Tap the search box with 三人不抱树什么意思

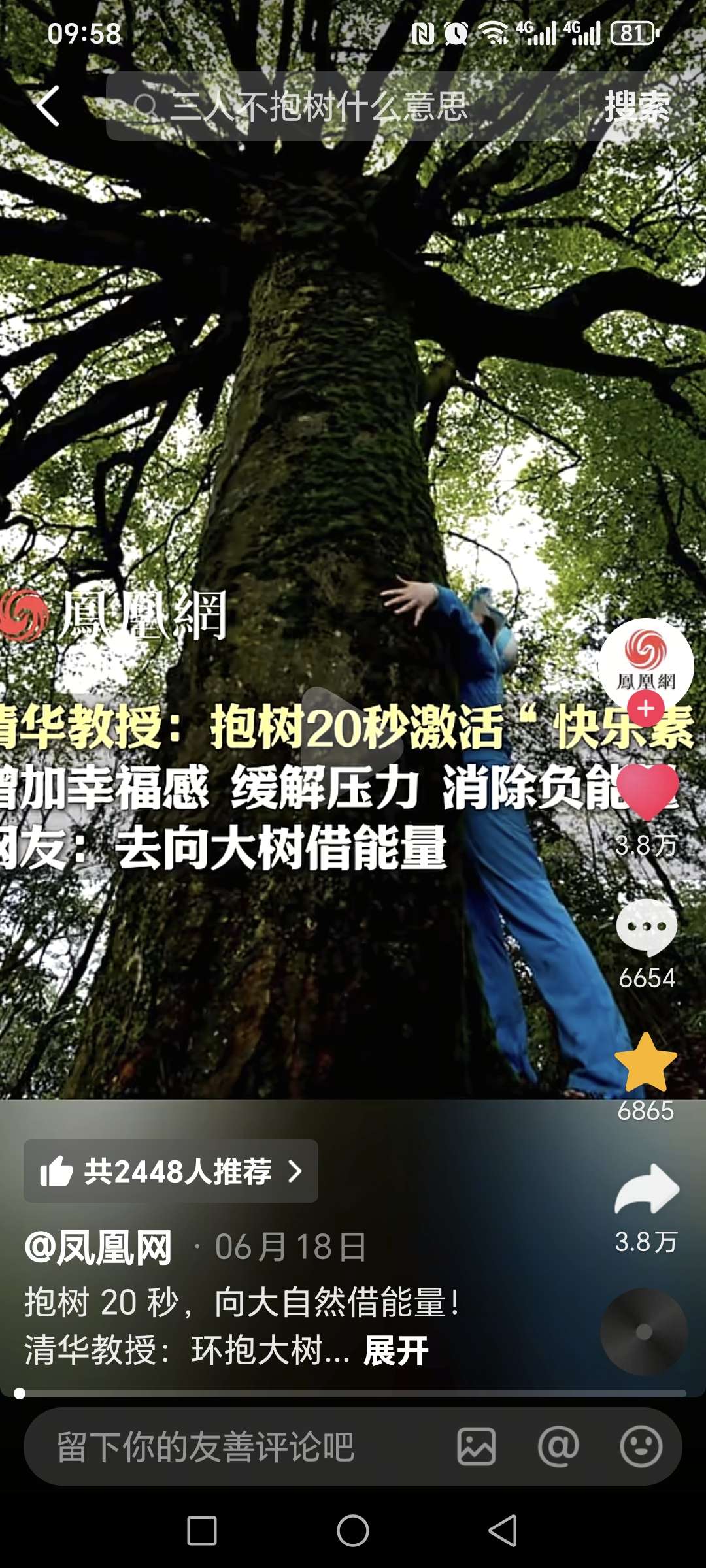pos(340,106)
